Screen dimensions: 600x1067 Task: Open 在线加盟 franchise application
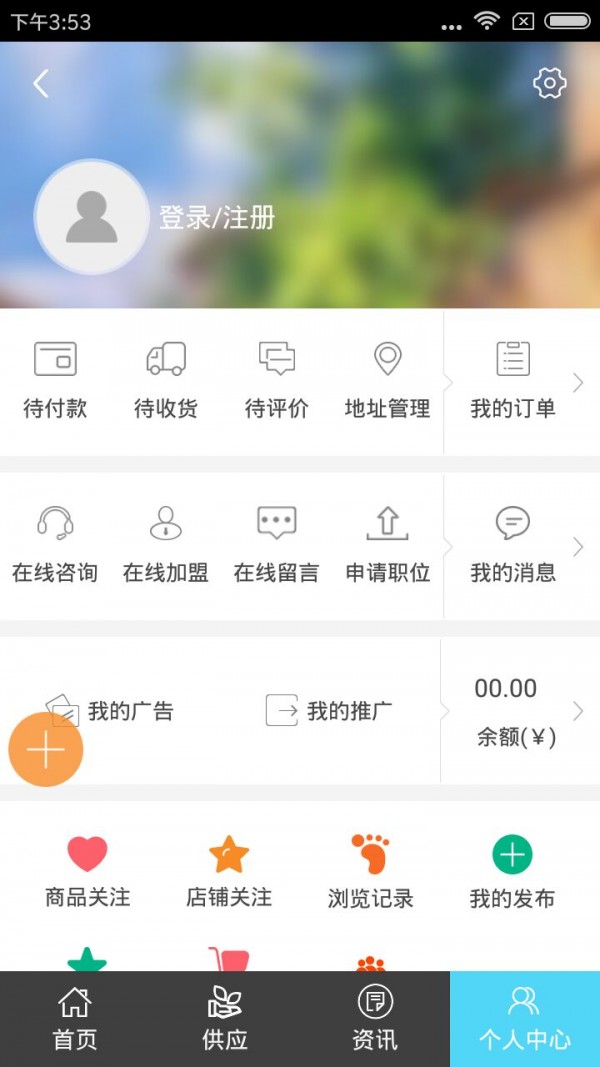click(166, 546)
